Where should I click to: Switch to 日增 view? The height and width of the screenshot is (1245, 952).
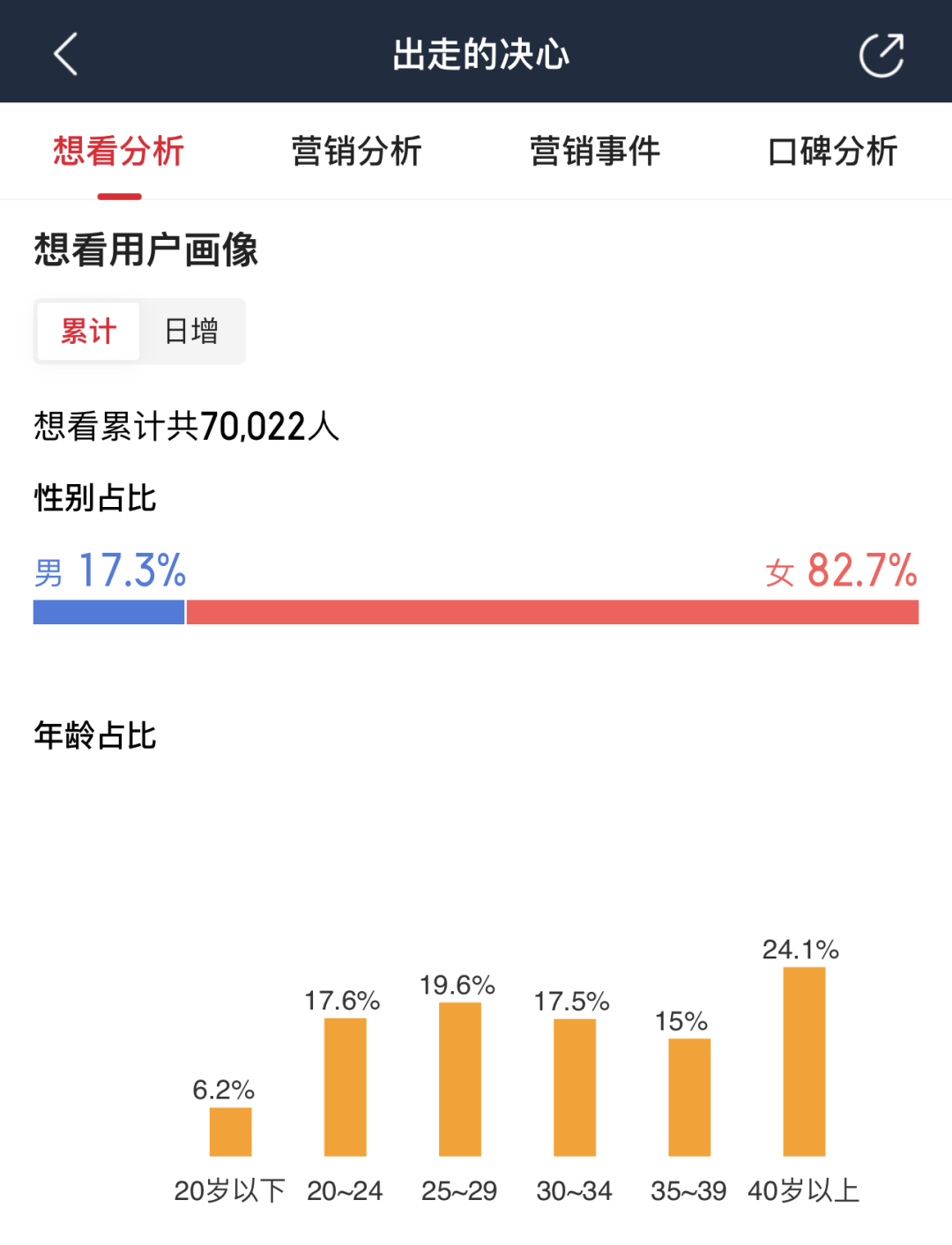pos(191,332)
